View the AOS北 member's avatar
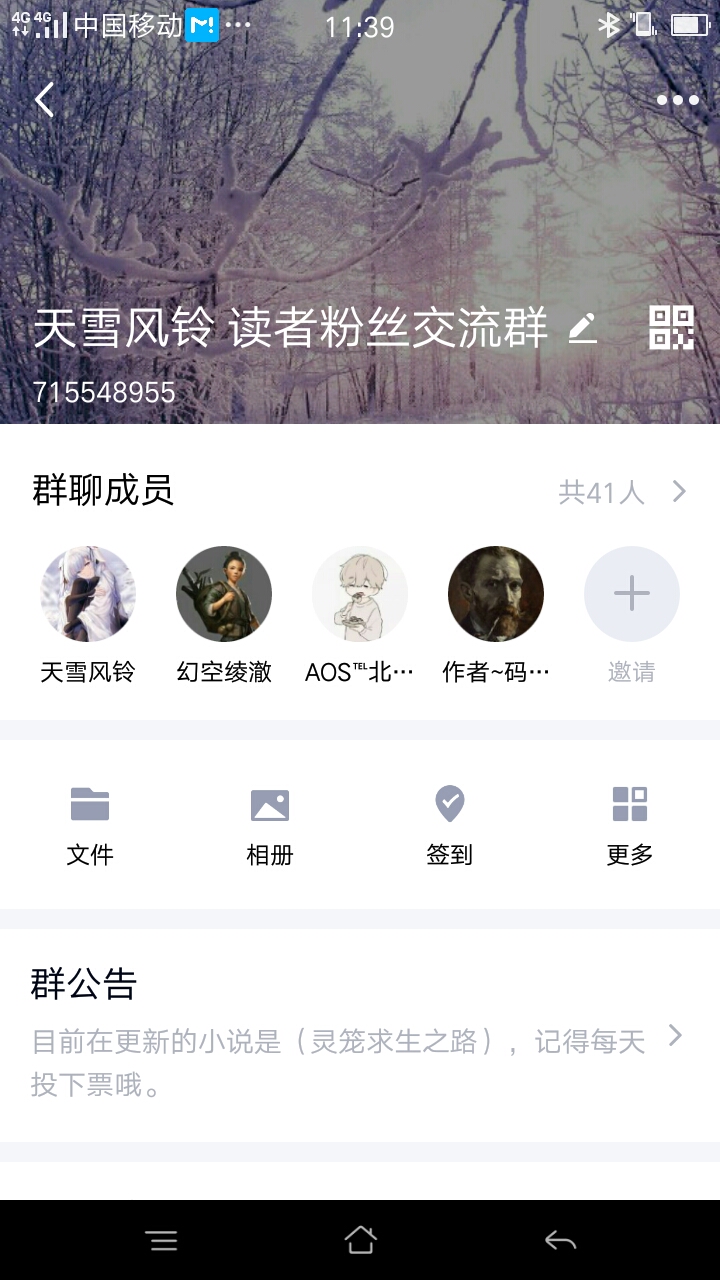This screenshot has width=720, height=1280. (360, 594)
